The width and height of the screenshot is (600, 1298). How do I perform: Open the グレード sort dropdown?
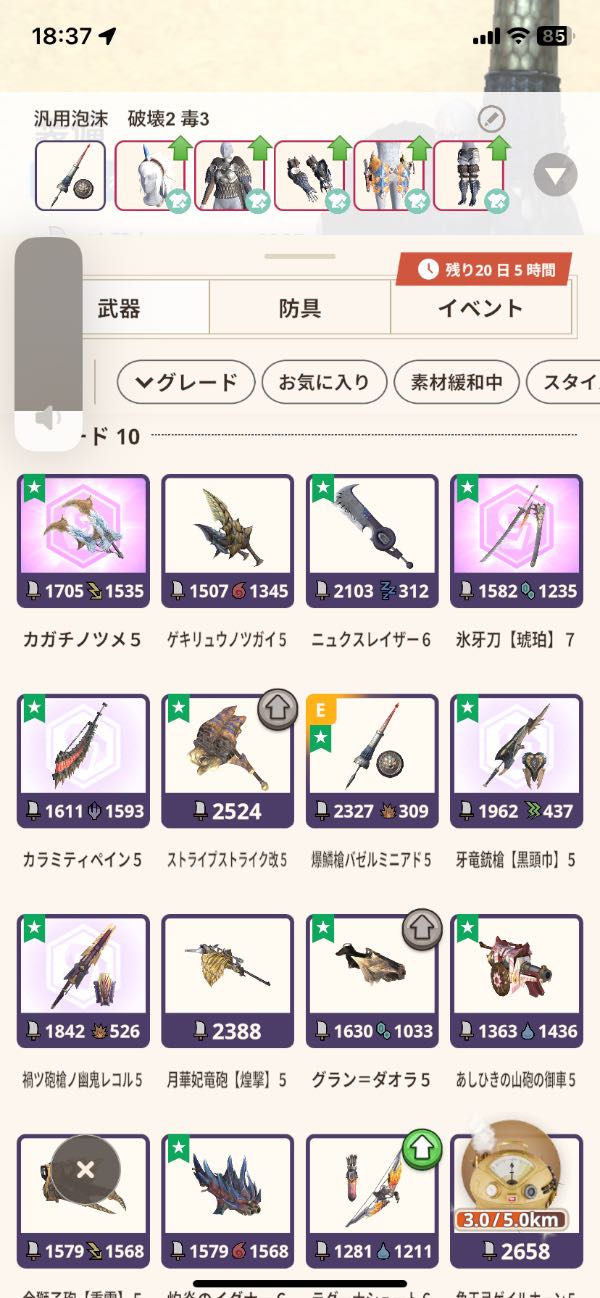point(186,382)
